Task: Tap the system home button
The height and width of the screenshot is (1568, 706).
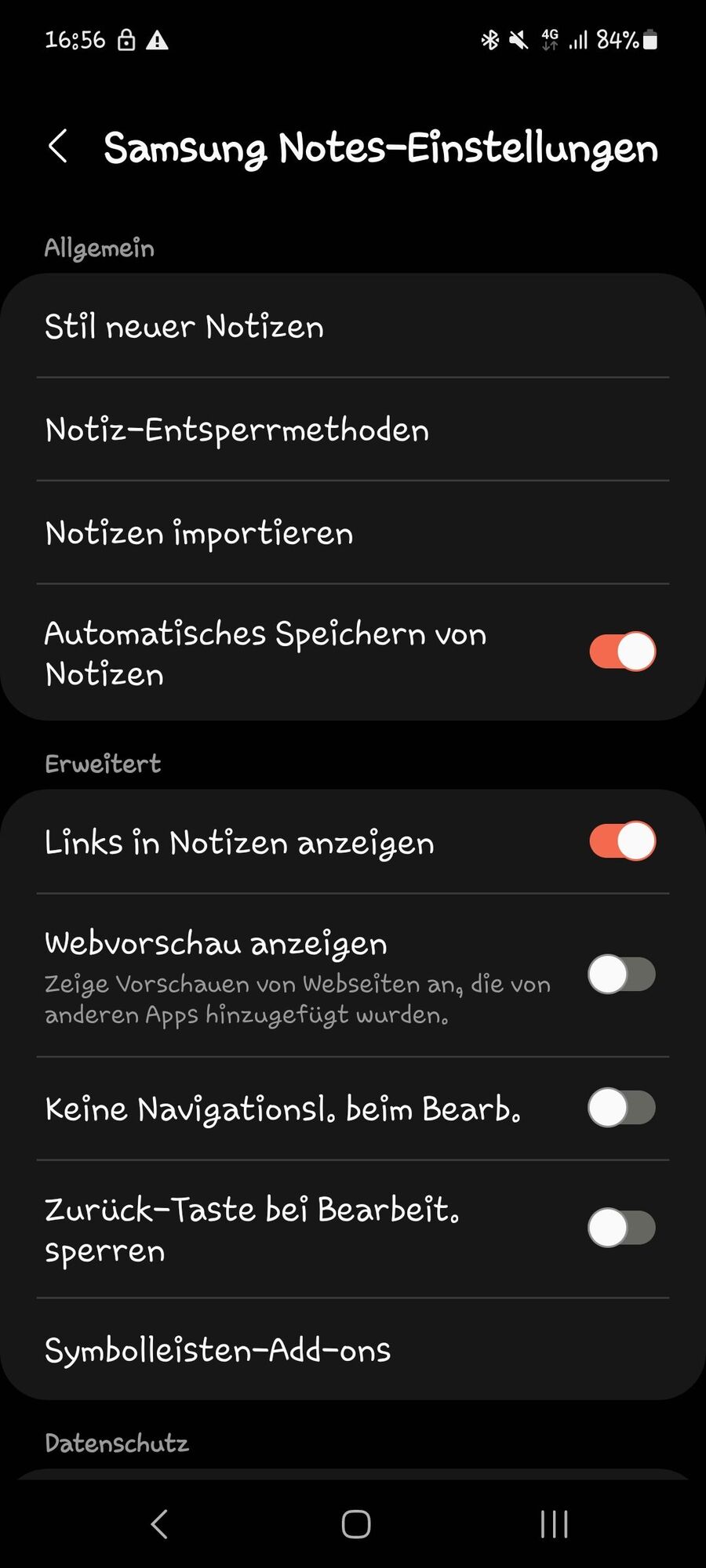Action: tap(355, 1524)
